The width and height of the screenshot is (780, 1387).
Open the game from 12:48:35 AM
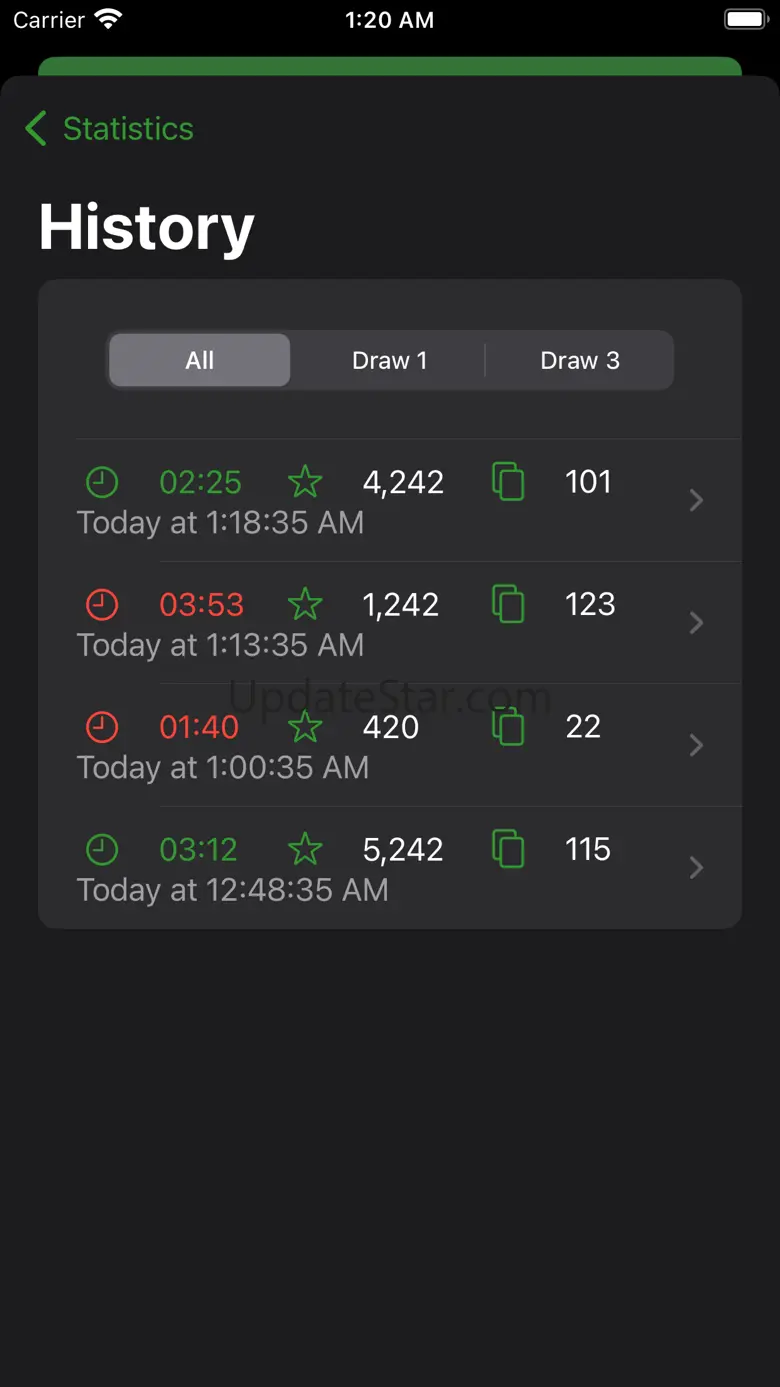tap(390, 868)
